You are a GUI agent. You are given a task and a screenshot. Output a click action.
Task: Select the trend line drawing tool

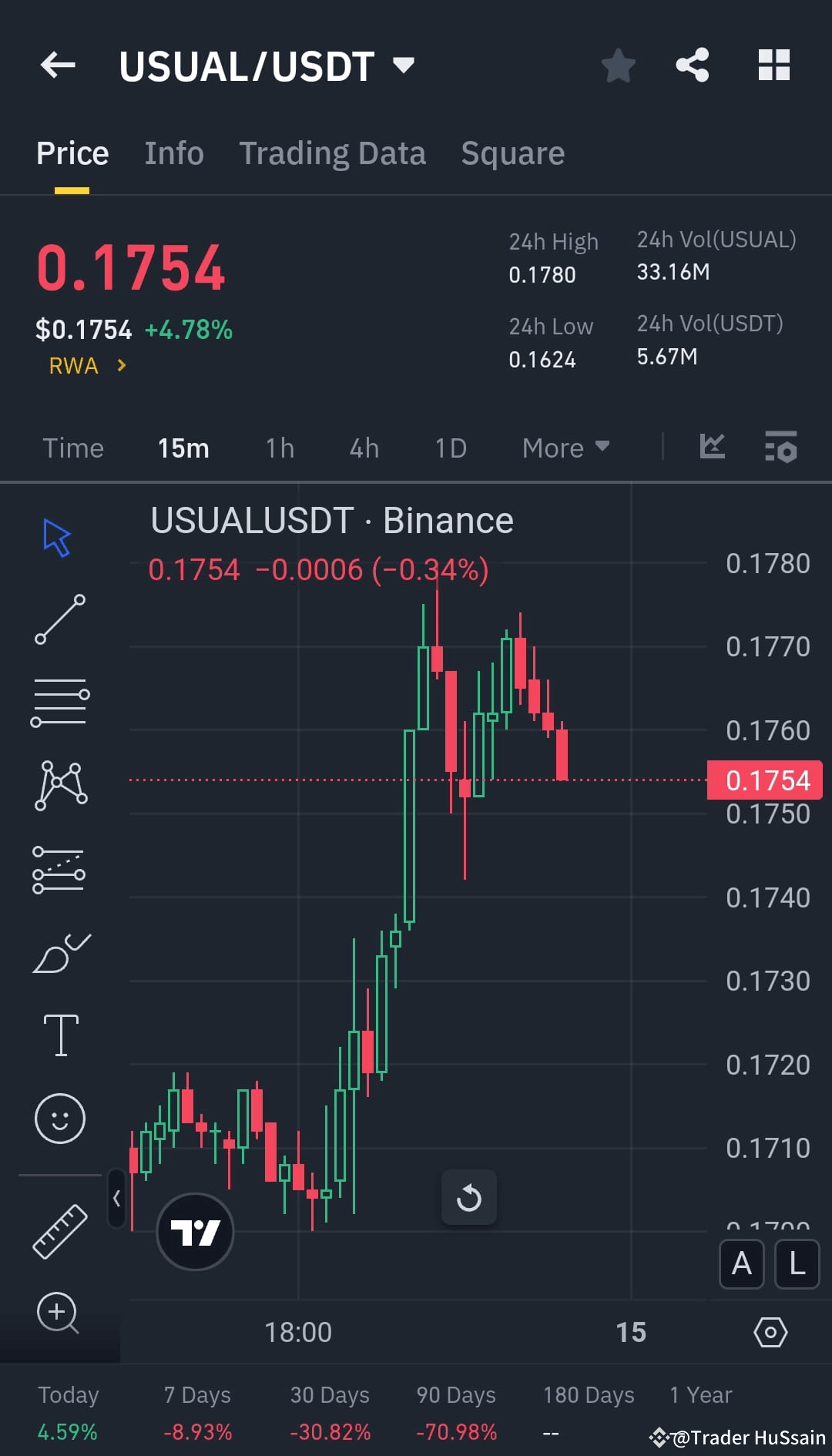59,620
